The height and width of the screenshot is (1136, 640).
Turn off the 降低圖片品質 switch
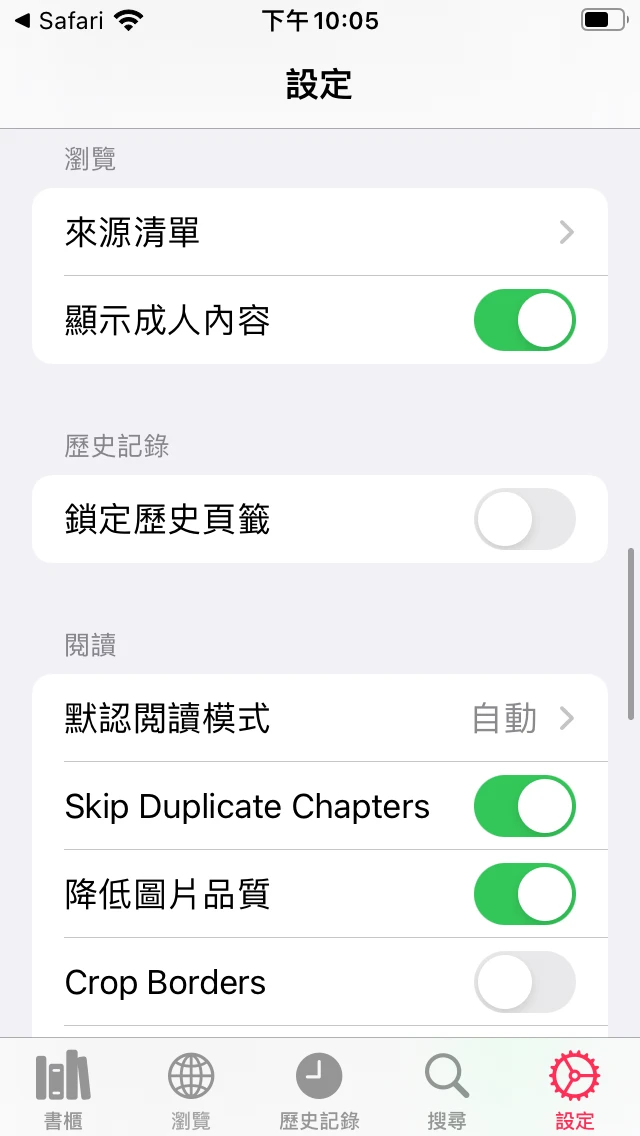click(x=524, y=894)
